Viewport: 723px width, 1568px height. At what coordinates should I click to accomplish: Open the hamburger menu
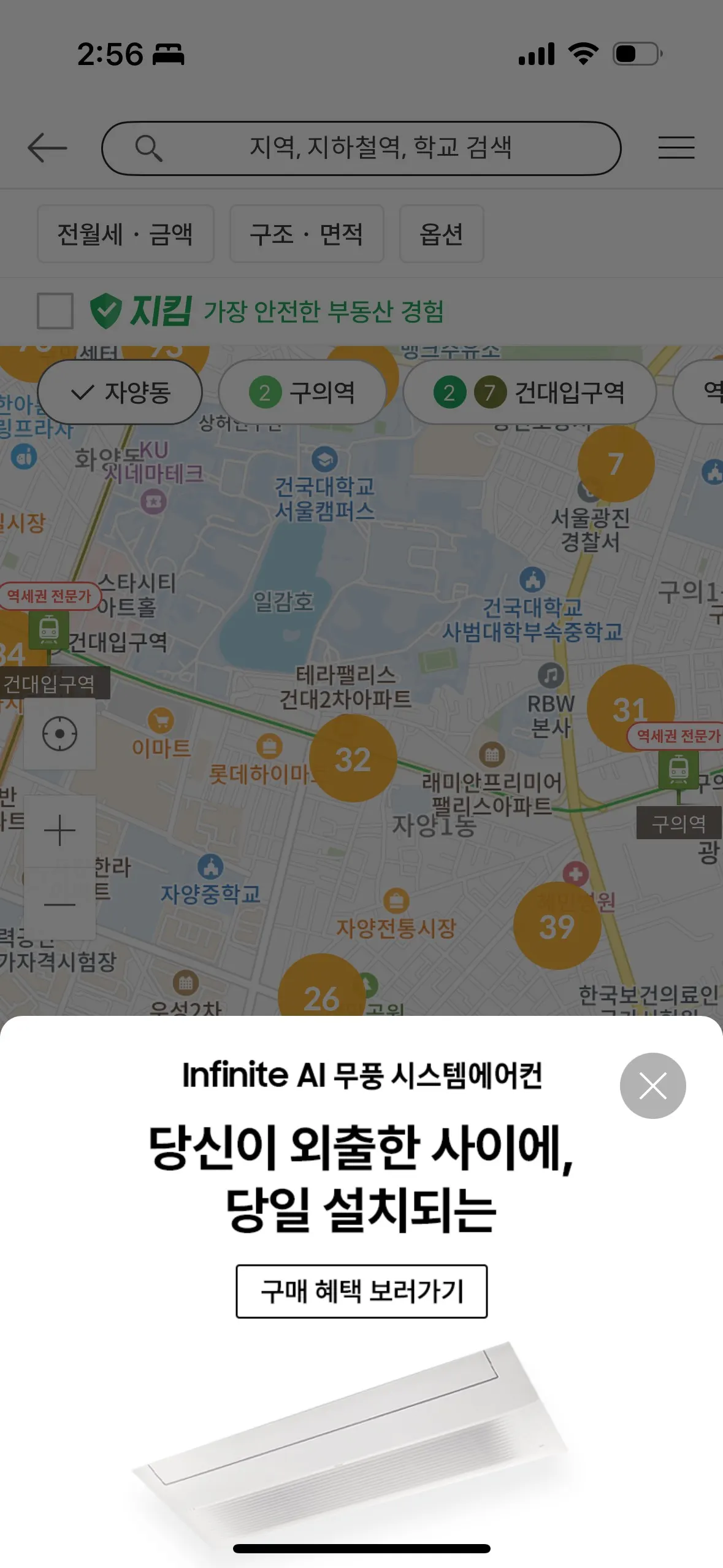pyautogui.click(x=676, y=148)
